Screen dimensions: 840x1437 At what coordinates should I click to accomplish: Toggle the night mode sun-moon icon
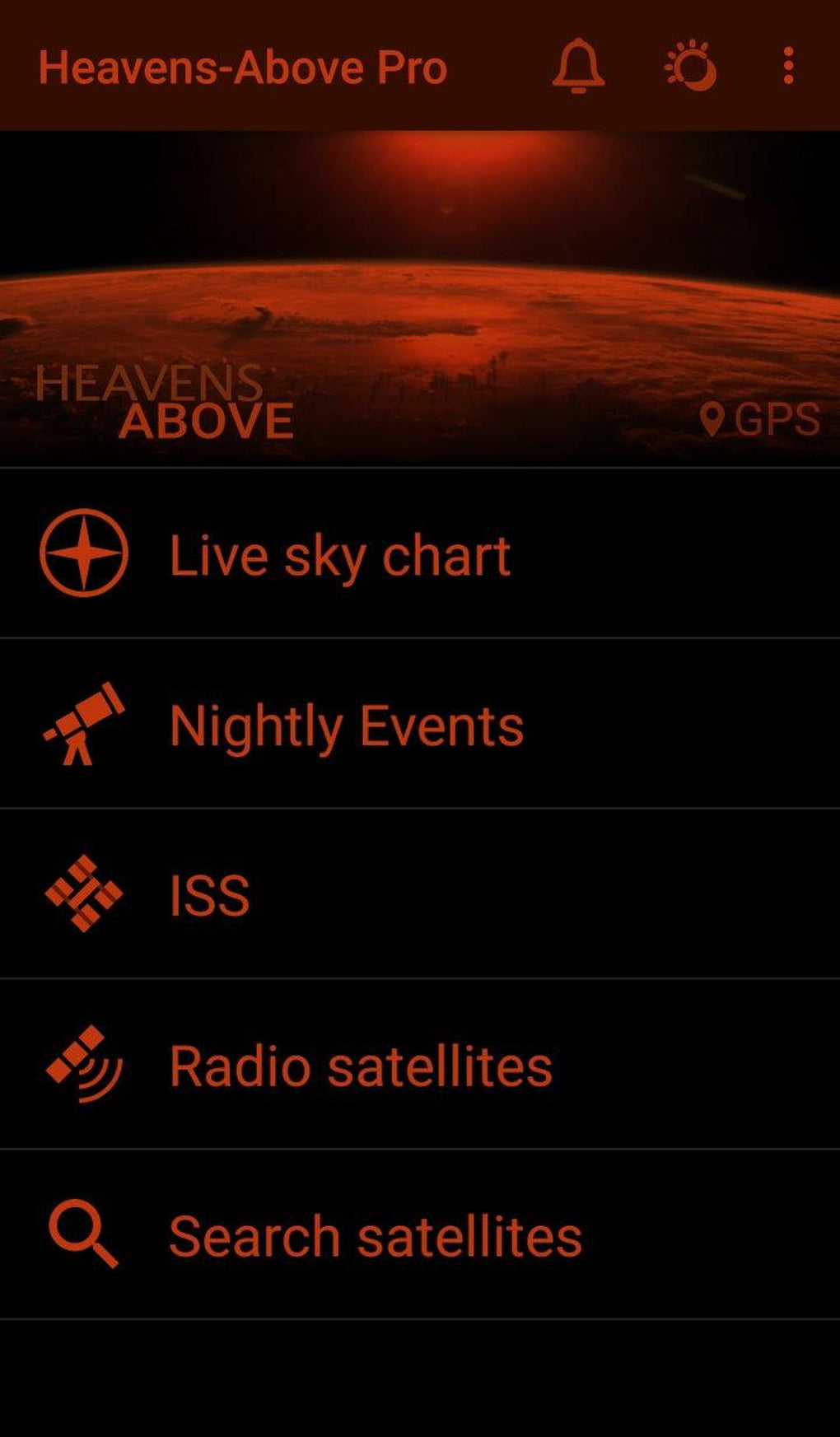690,66
